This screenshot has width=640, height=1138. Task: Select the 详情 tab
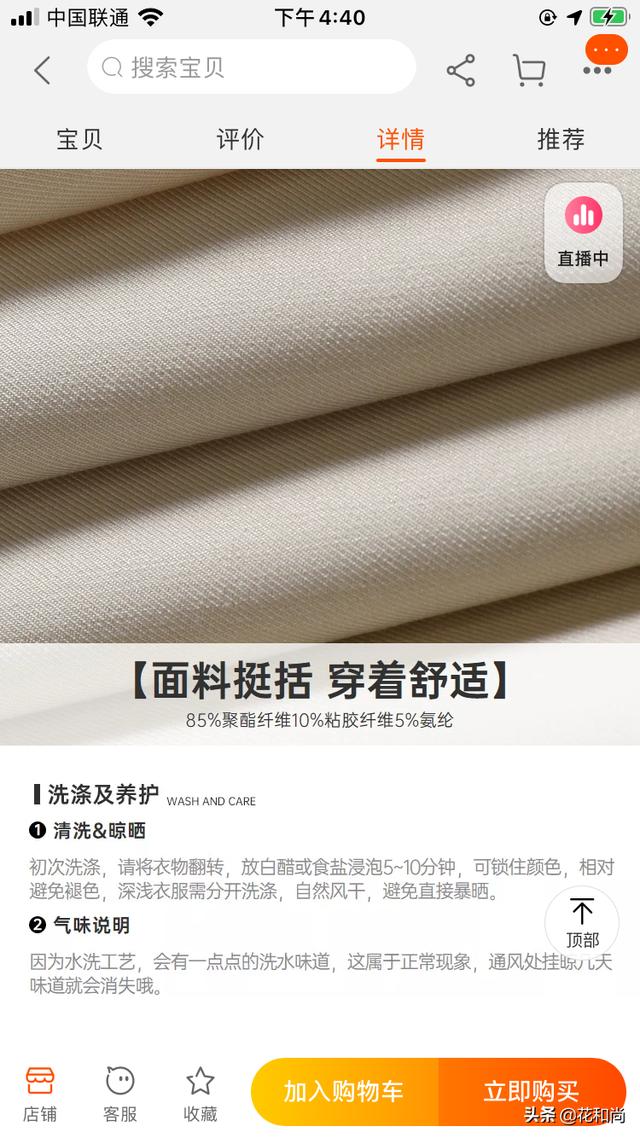click(x=401, y=139)
